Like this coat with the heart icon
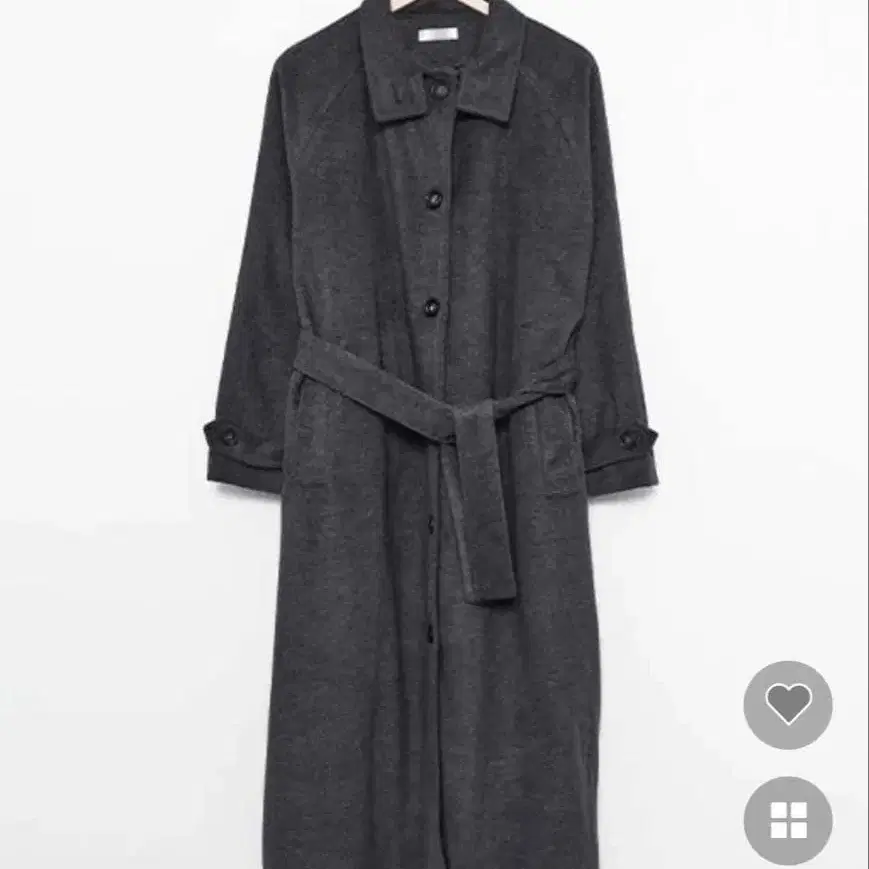 [x=788, y=705]
